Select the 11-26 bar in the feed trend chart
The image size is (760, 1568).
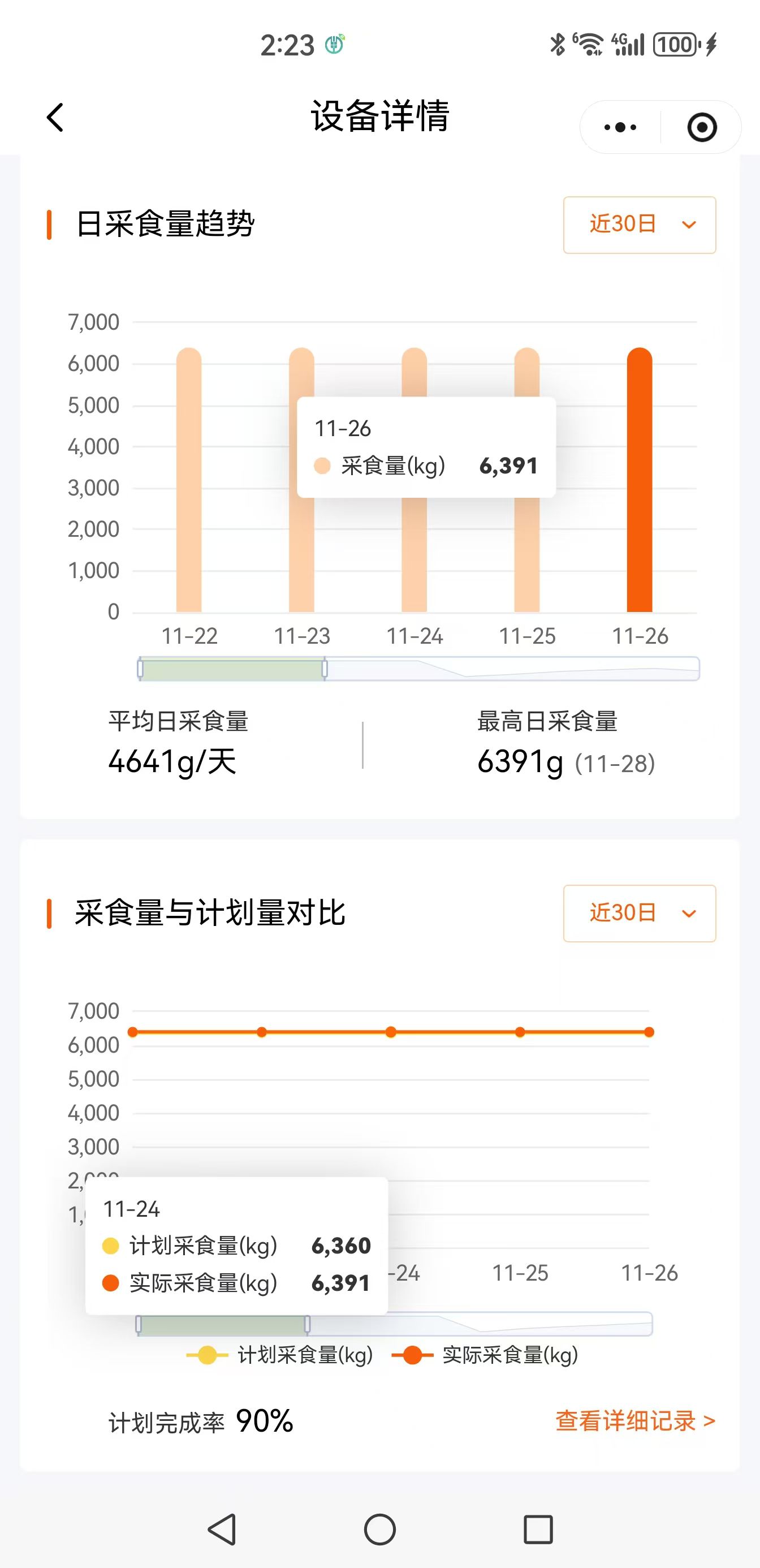640,481
